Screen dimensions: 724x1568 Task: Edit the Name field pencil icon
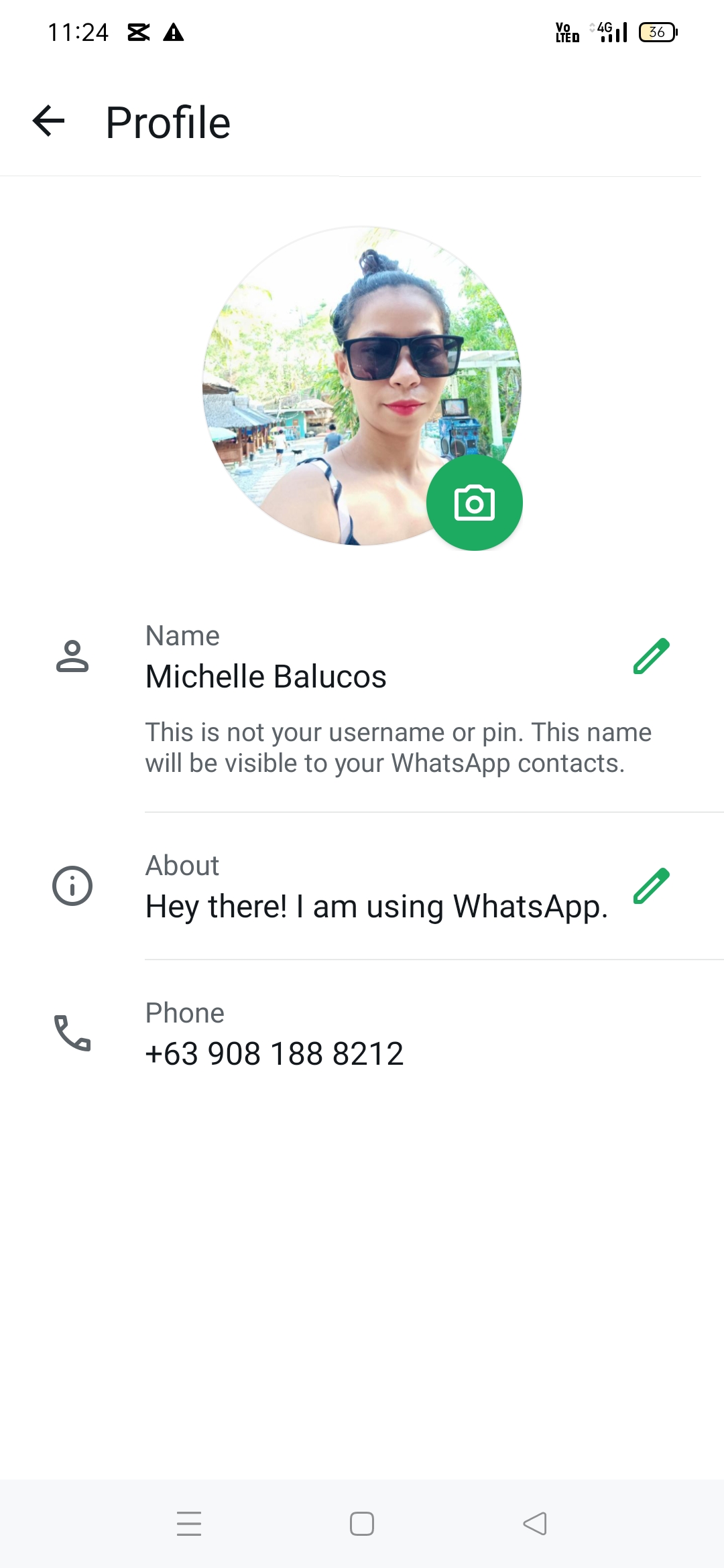(652, 656)
